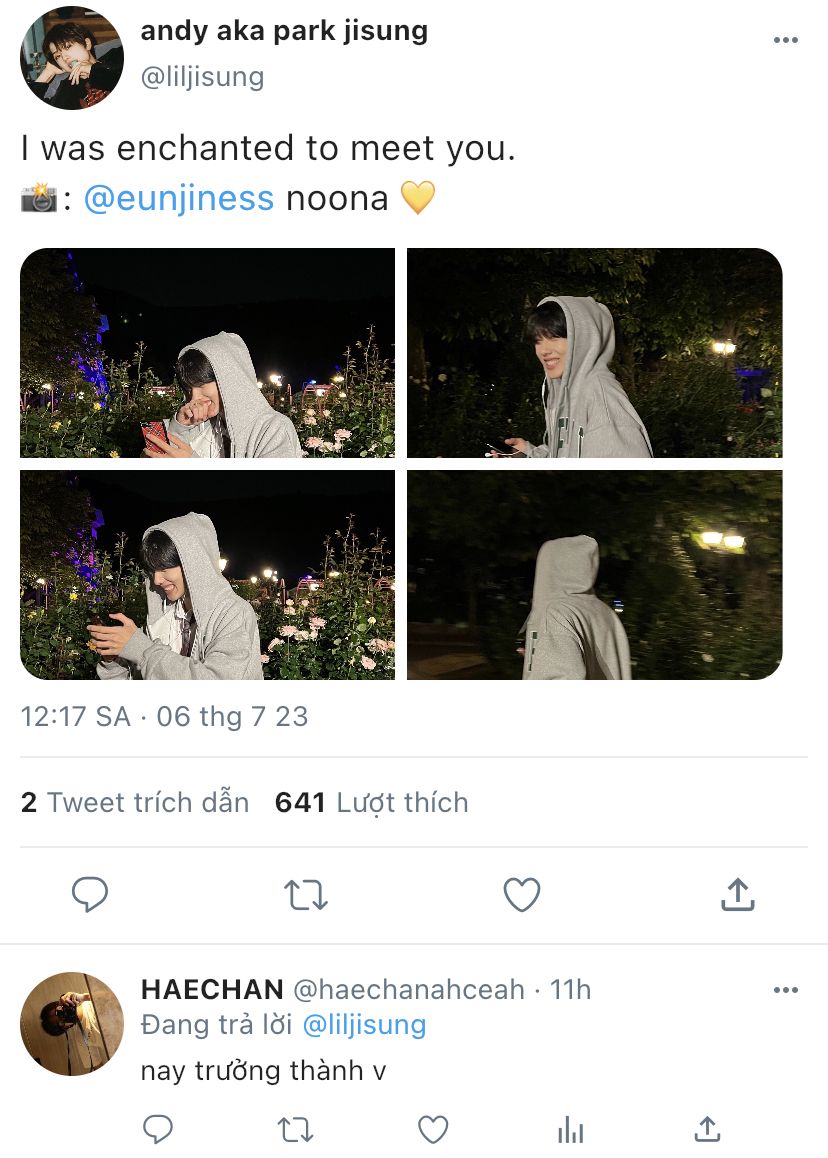The width and height of the screenshot is (828, 1158).
Task: Open overflow menu on andy's tweet
Action: coord(786,40)
